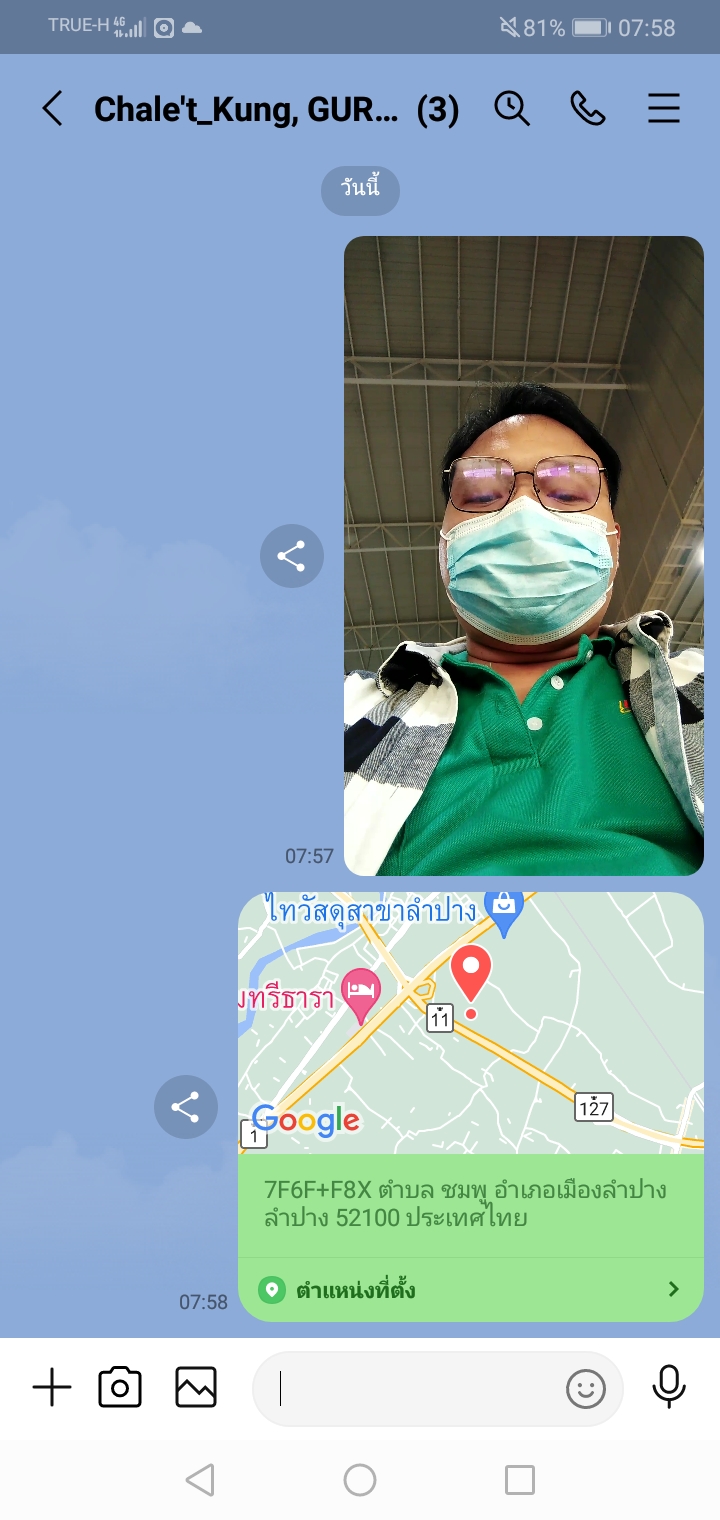Start a group call
The width and height of the screenshot is (720, 1520).
[588, 108]
